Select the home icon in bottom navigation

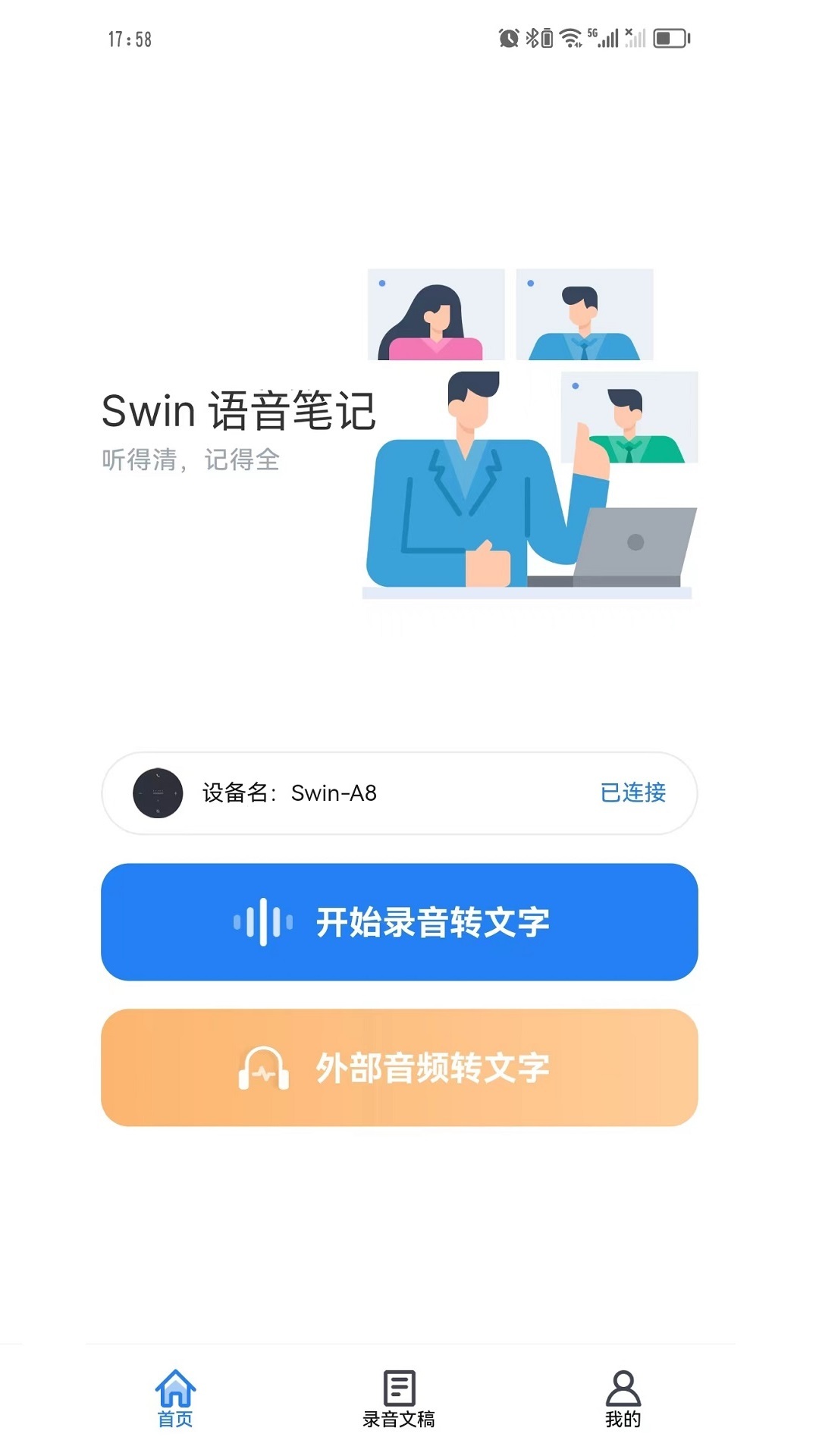pyautogui.click(x=175, y=1390)
